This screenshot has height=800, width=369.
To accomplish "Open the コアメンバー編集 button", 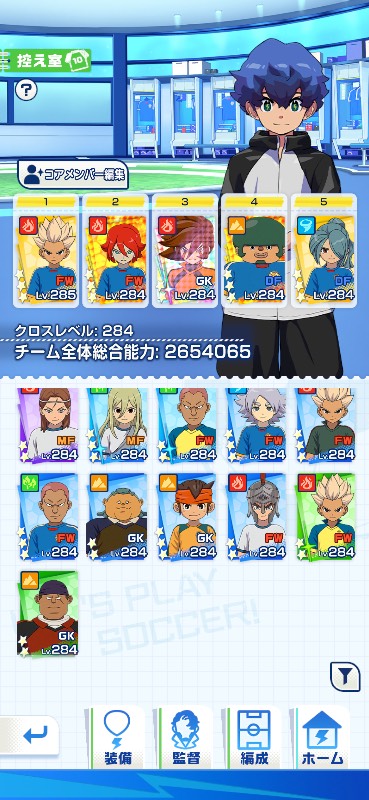I will [x=73, y=176].
